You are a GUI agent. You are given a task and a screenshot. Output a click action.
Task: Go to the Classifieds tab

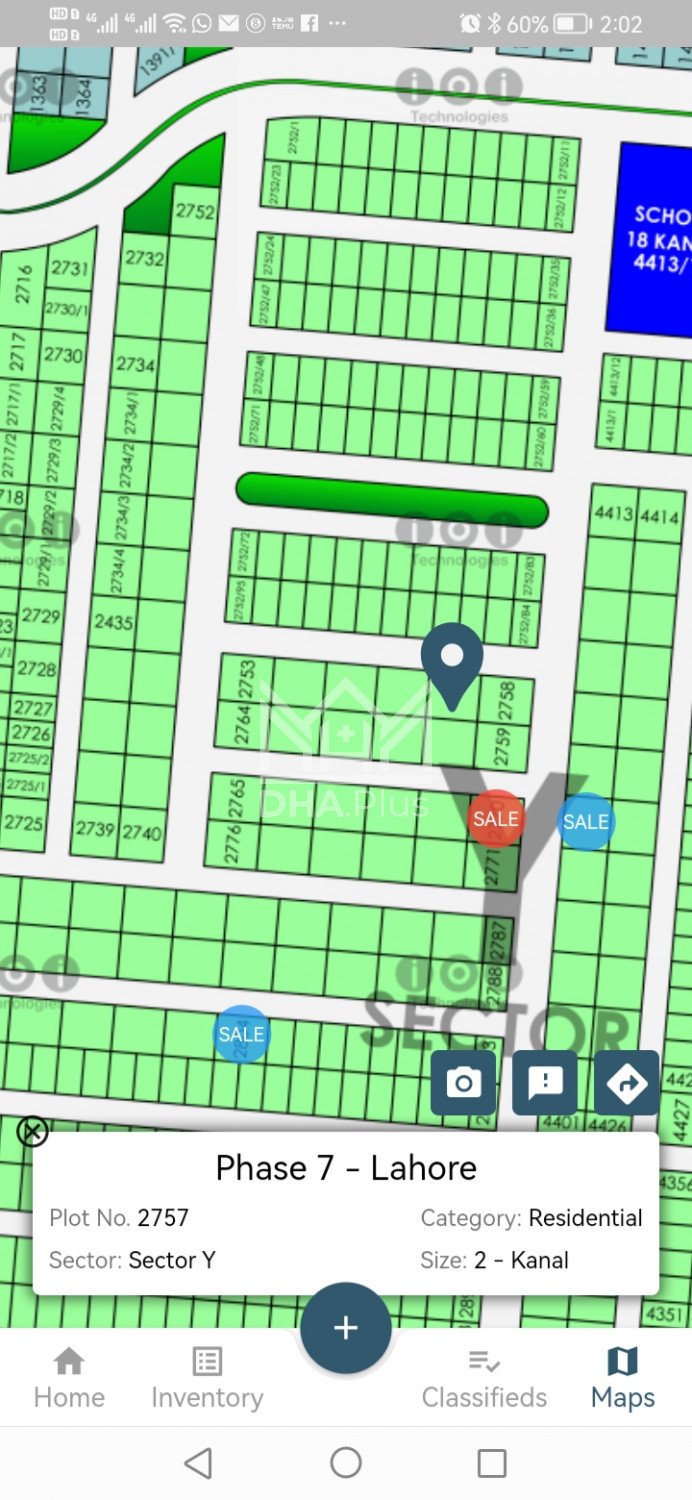click(x=484, y=1378)
